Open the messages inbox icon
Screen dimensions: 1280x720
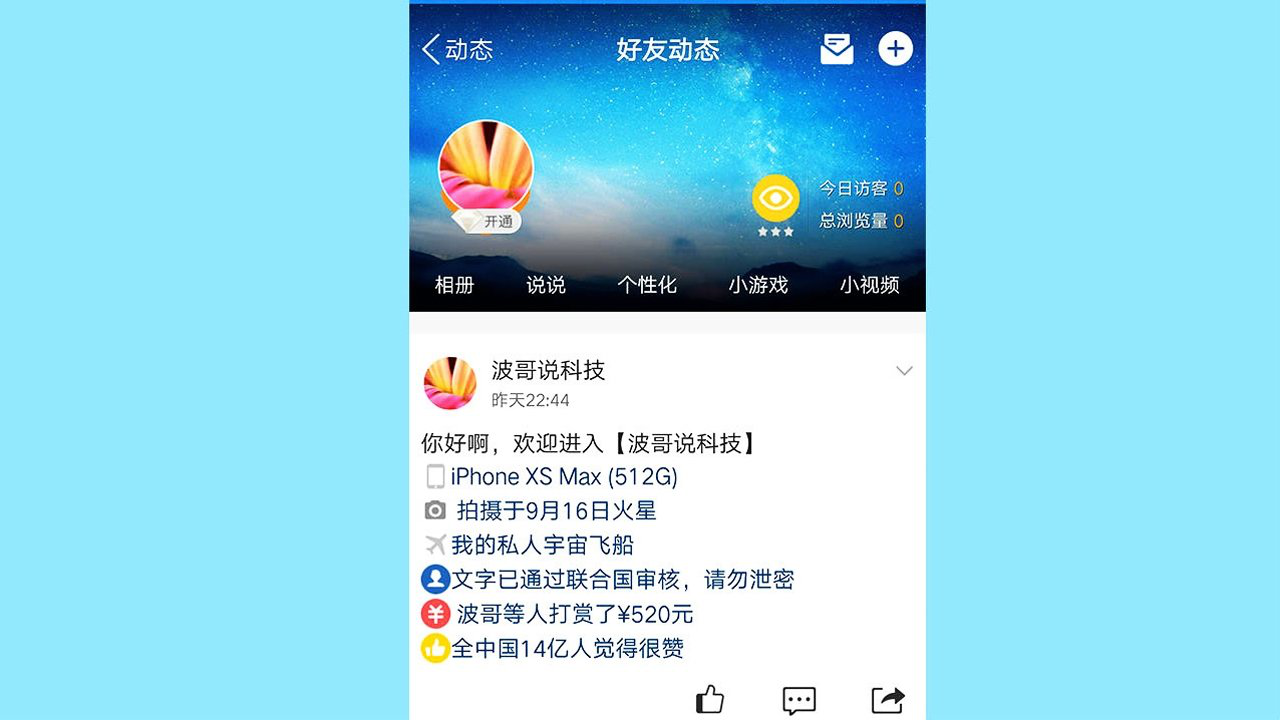(837, 49)
